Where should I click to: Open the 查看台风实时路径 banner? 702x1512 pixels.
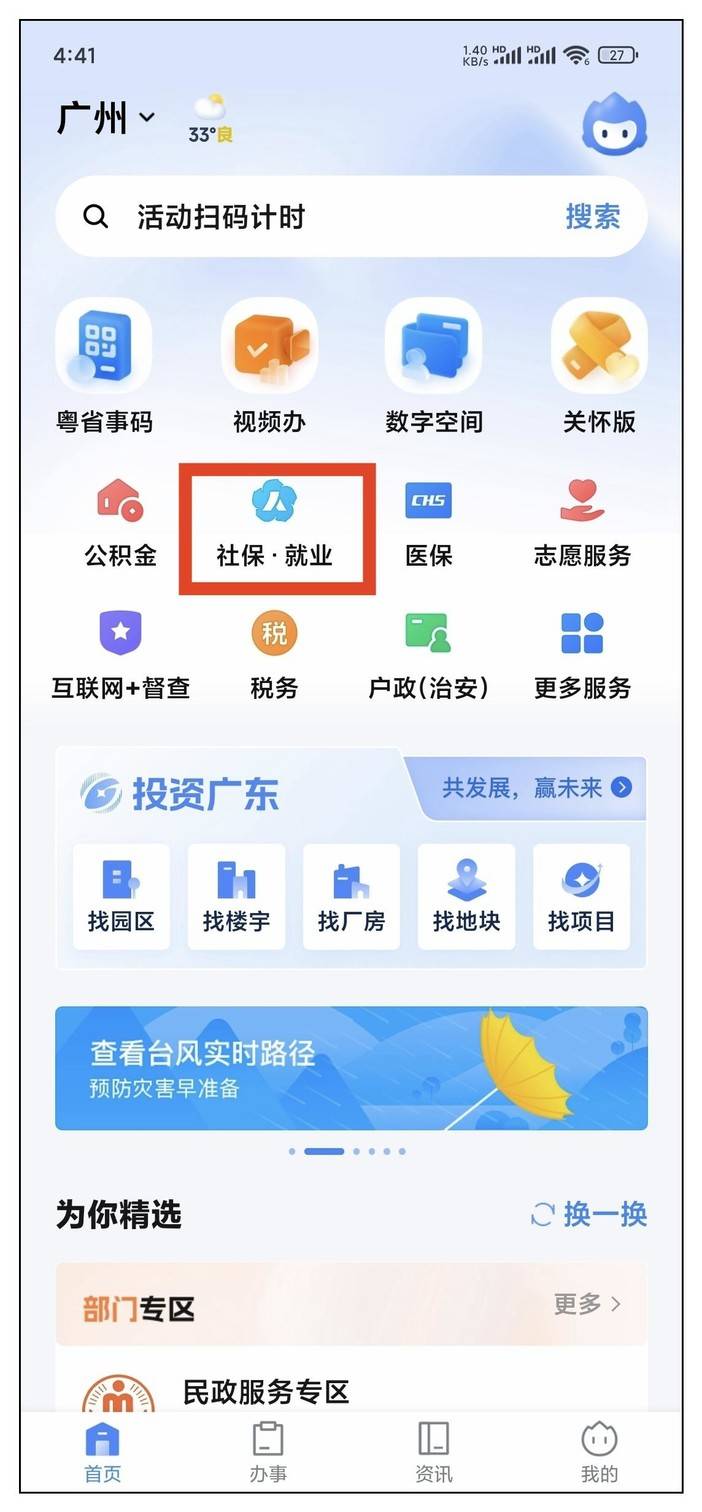(351, 1068)
